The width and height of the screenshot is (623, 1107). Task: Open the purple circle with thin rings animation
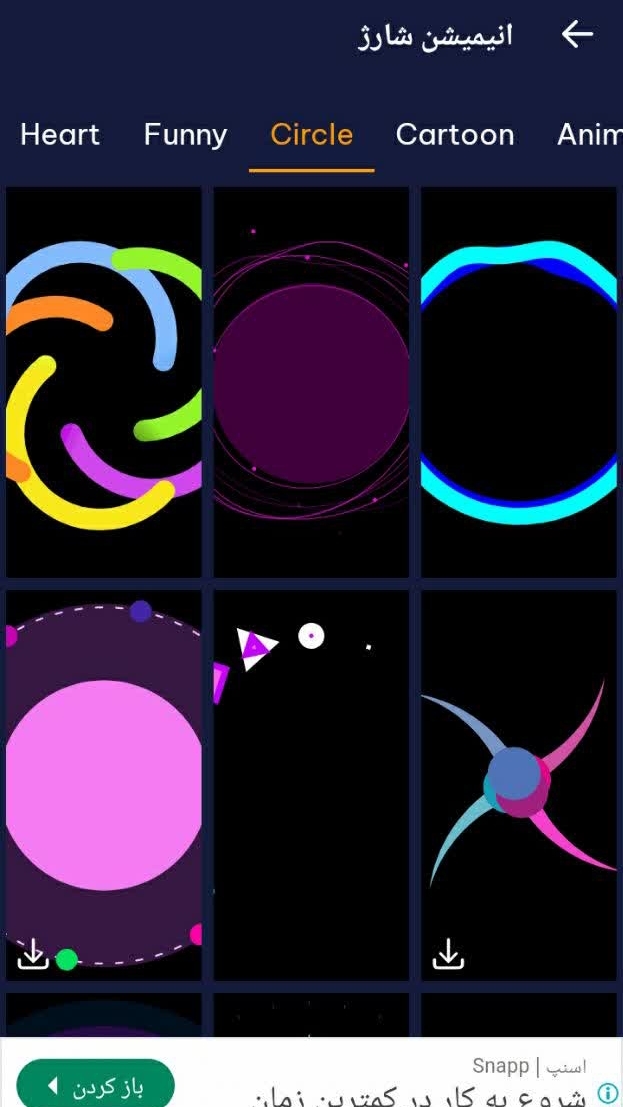click(x=311, y=382)
